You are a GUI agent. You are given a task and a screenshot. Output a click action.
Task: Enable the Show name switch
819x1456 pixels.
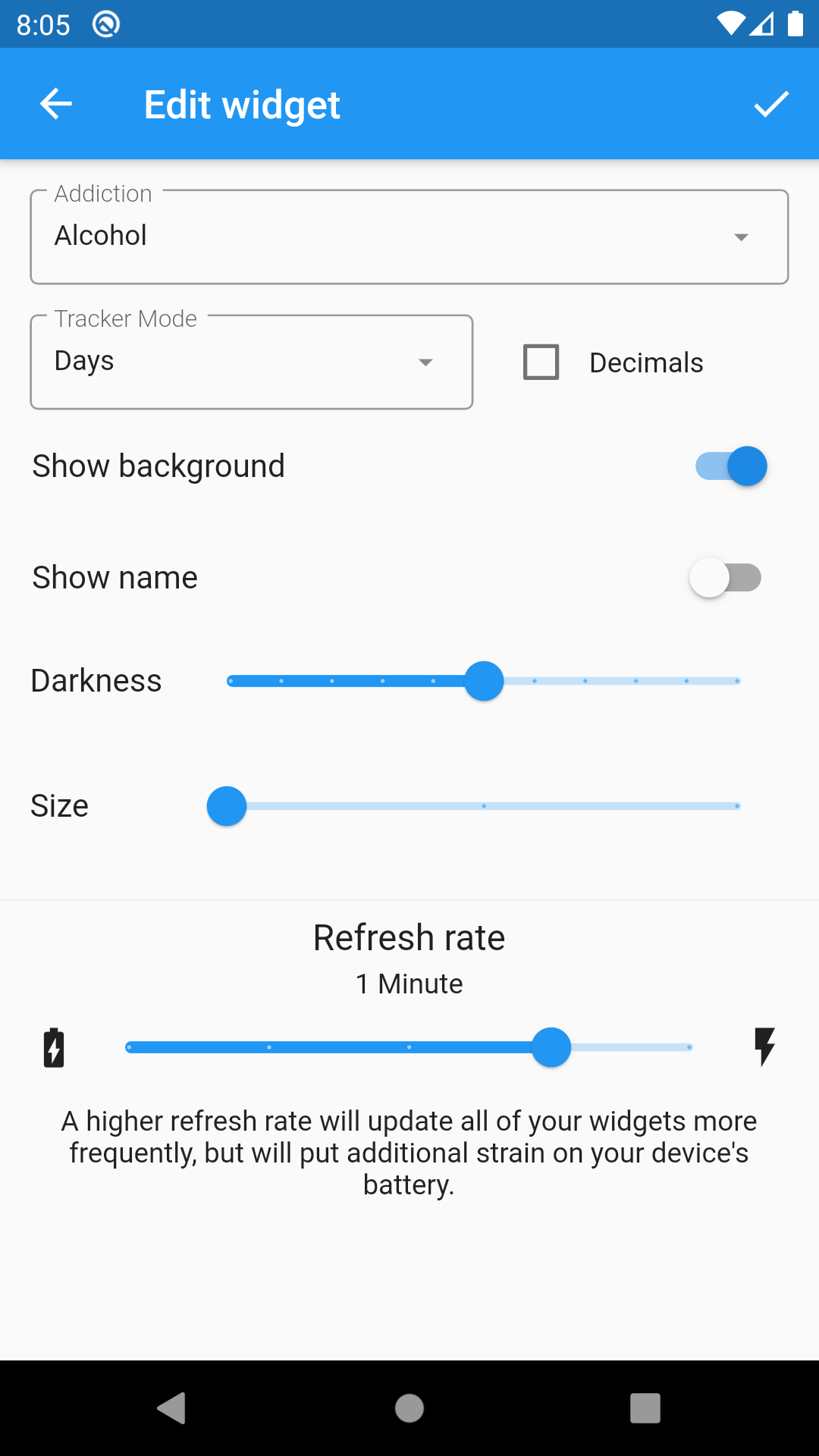(726, 578)
